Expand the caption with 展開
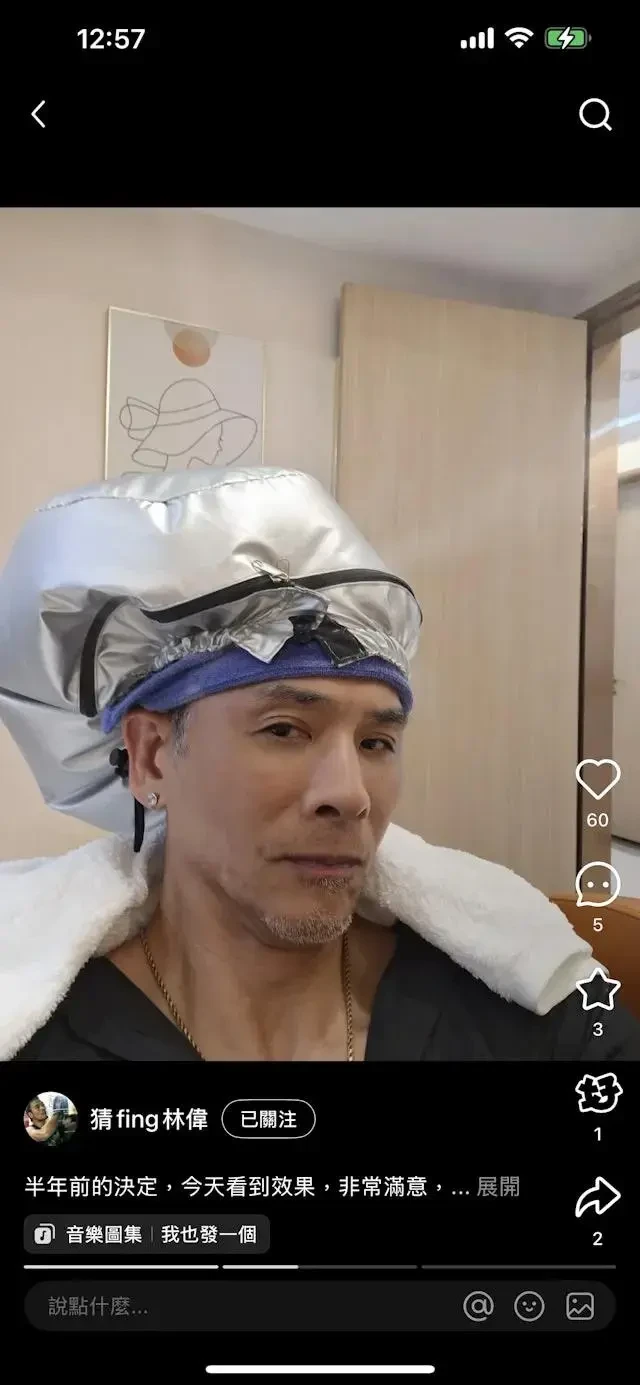640x1385 pixels. [498, 1187]
